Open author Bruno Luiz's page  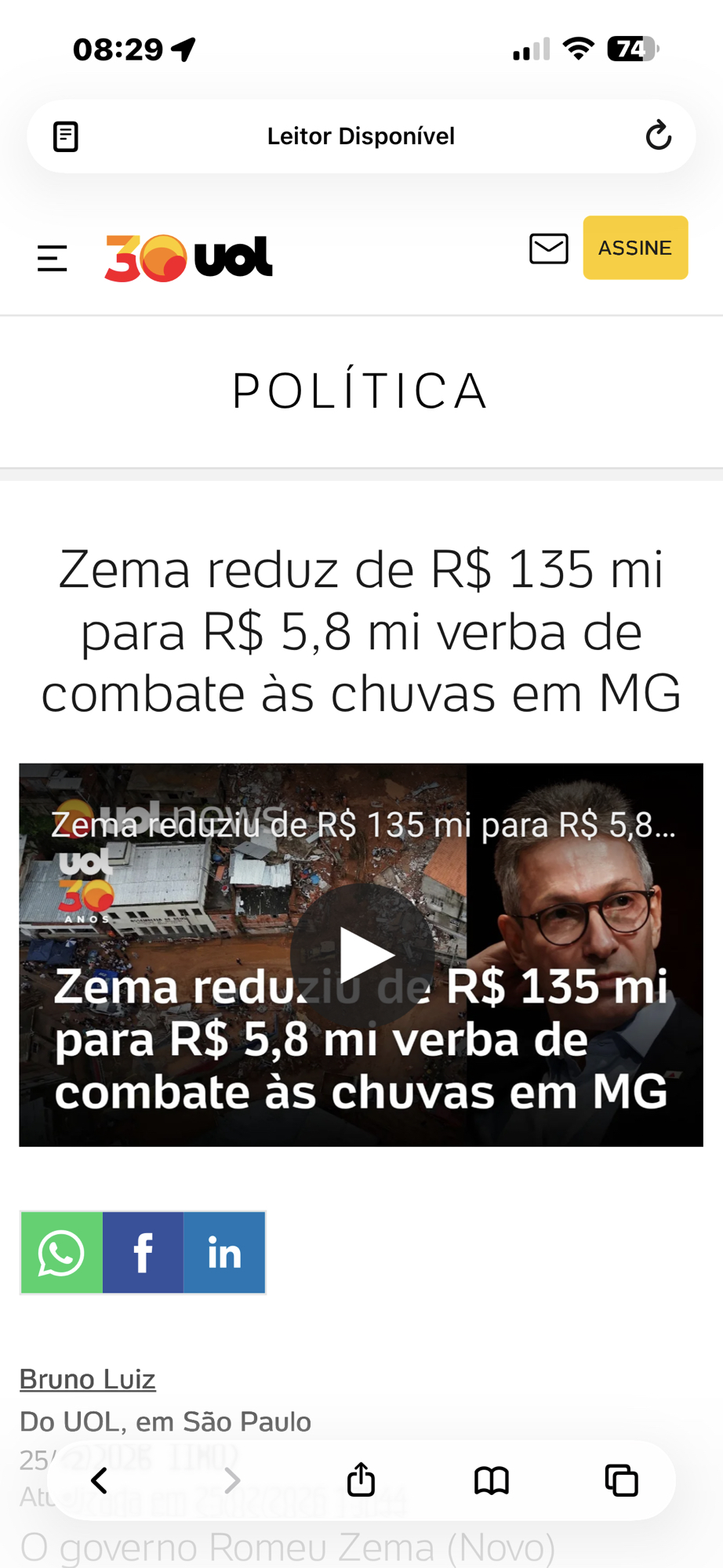88,1379
